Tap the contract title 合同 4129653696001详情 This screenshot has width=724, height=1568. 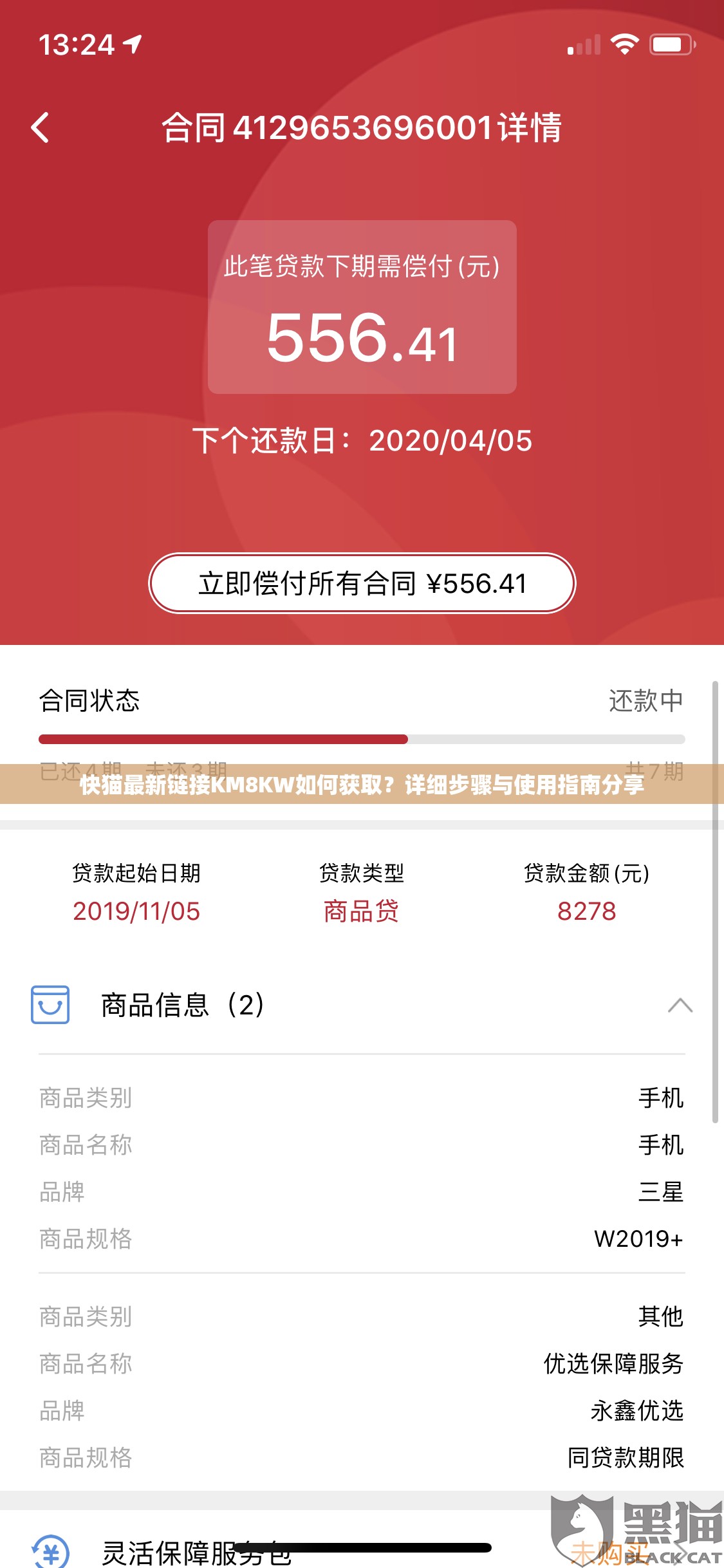(362, 128)
